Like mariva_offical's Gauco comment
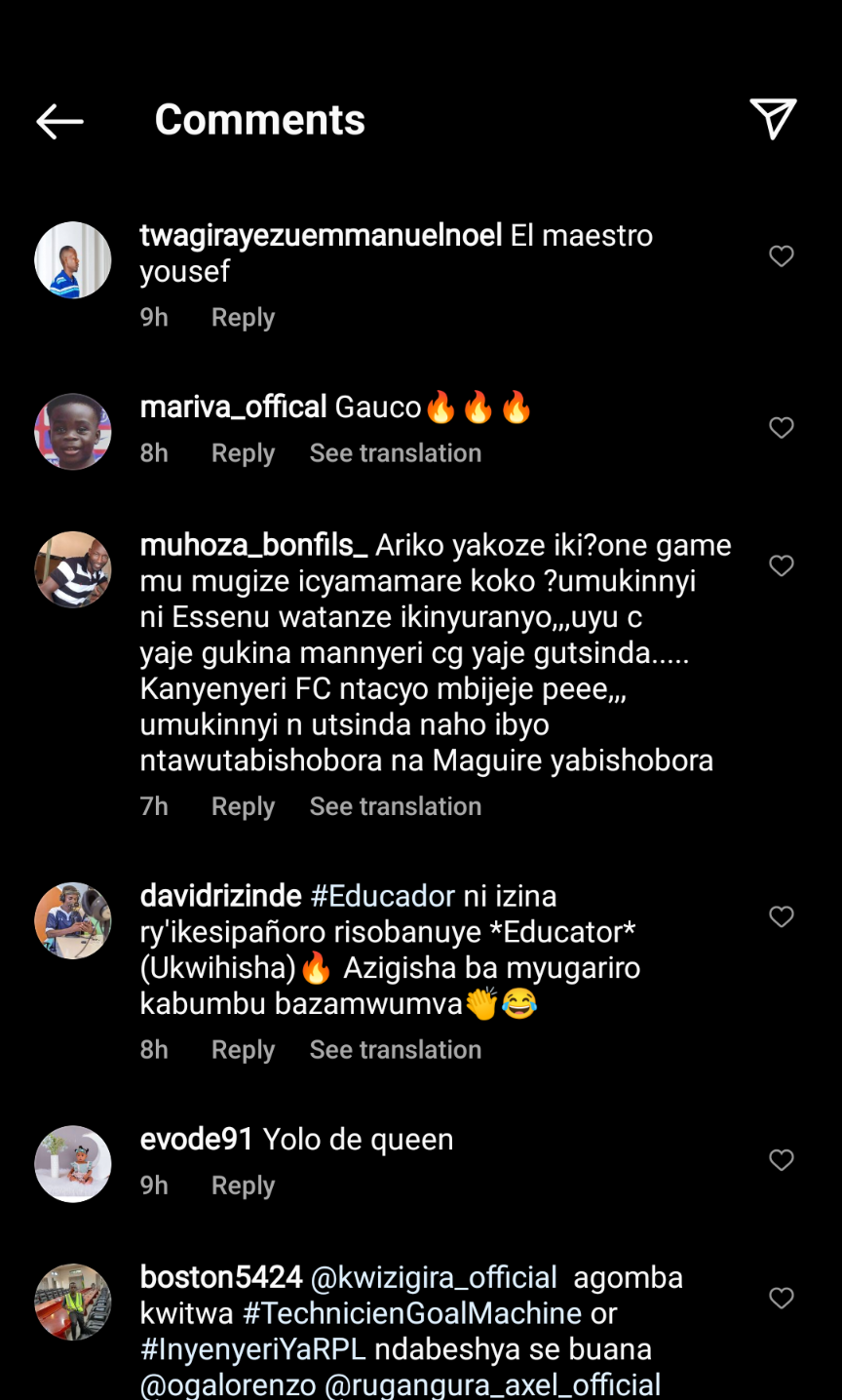The width and height of the screenshot is (842, 1400). (782, 427)
